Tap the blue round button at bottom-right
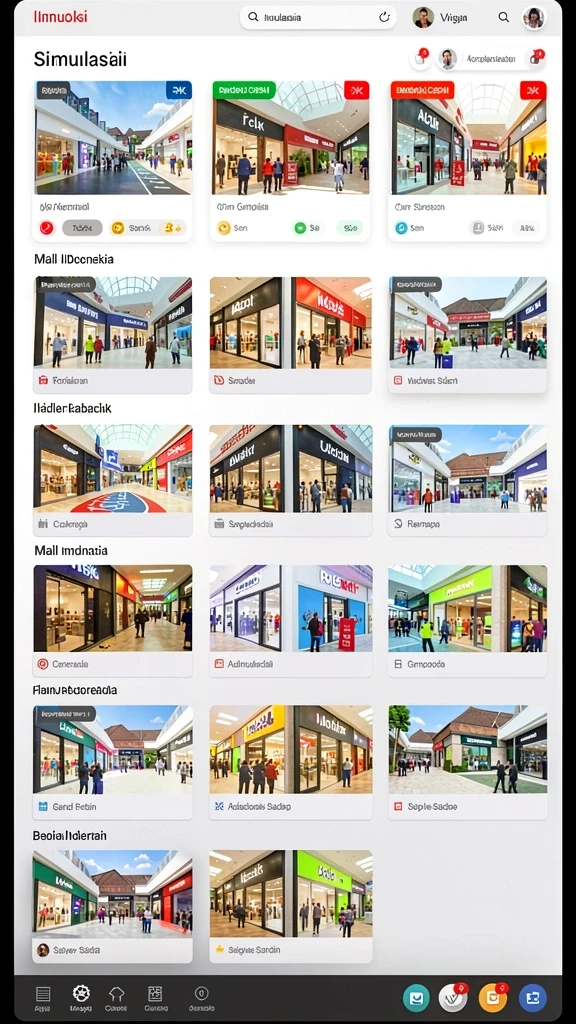 coord(532,998)
